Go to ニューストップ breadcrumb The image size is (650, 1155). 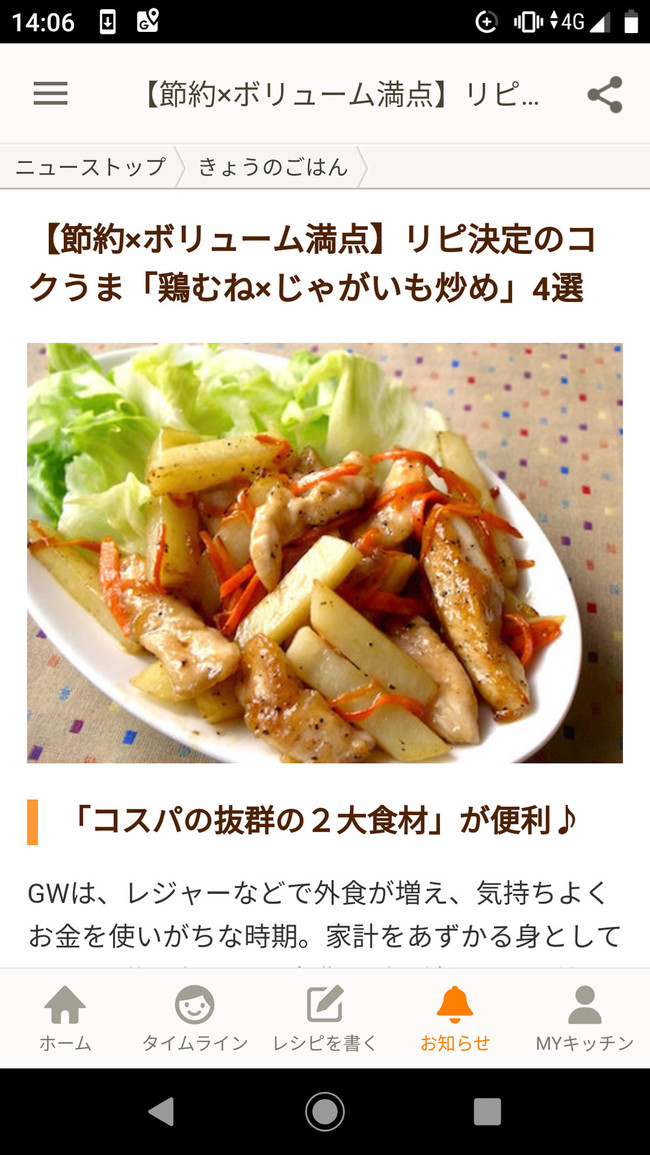(x=90, y=167)
